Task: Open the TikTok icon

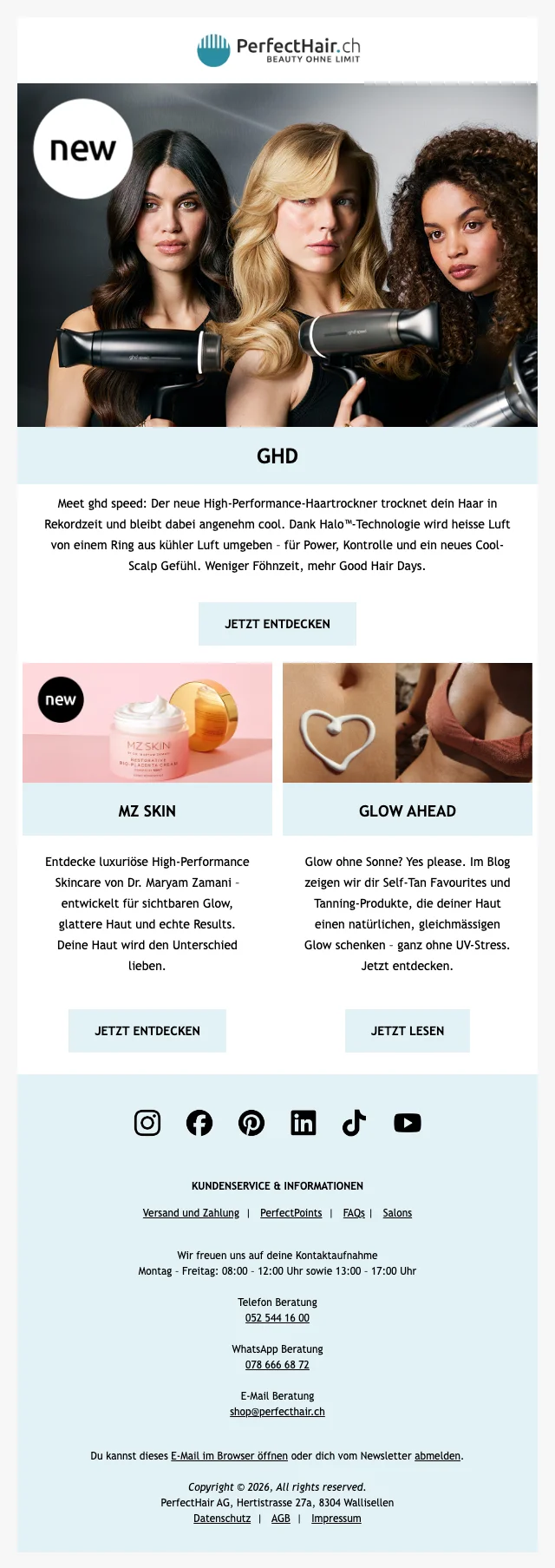Action: click(x=355, y=1123)
